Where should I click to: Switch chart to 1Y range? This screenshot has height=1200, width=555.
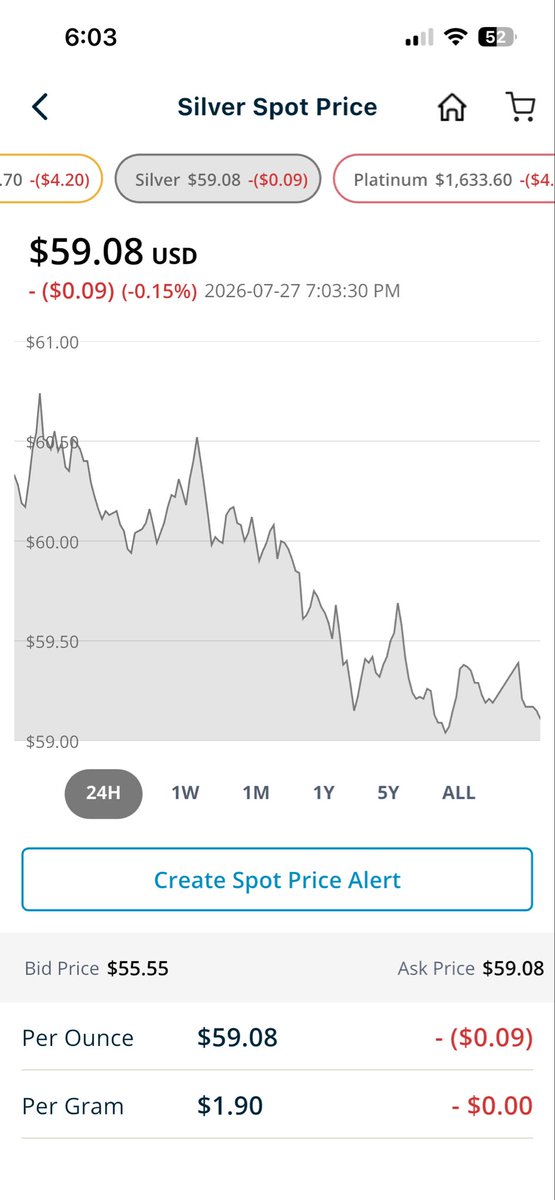[x=323, y=793]
